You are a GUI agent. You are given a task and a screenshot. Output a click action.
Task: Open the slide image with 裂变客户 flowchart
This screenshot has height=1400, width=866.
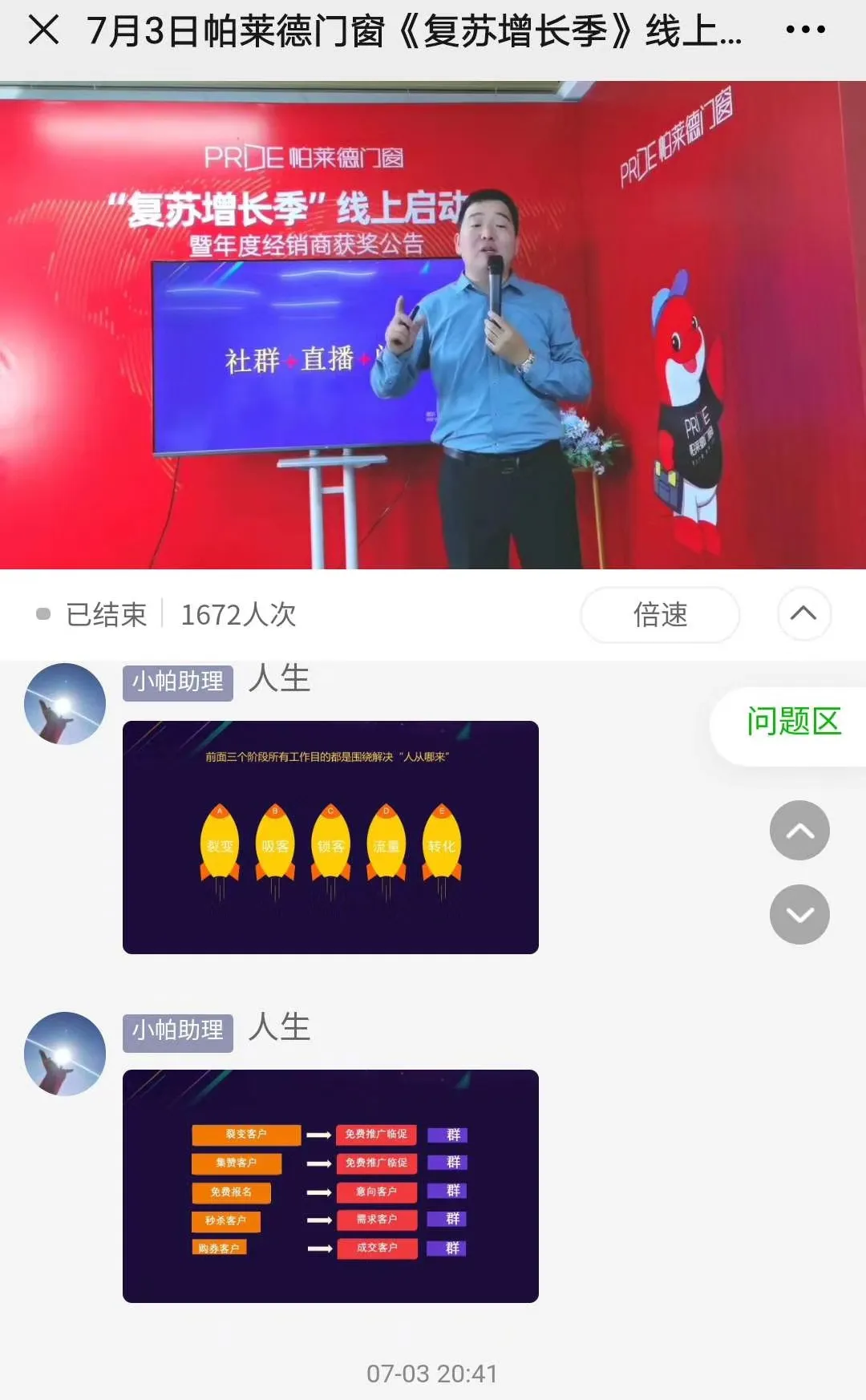point(330,1186)
